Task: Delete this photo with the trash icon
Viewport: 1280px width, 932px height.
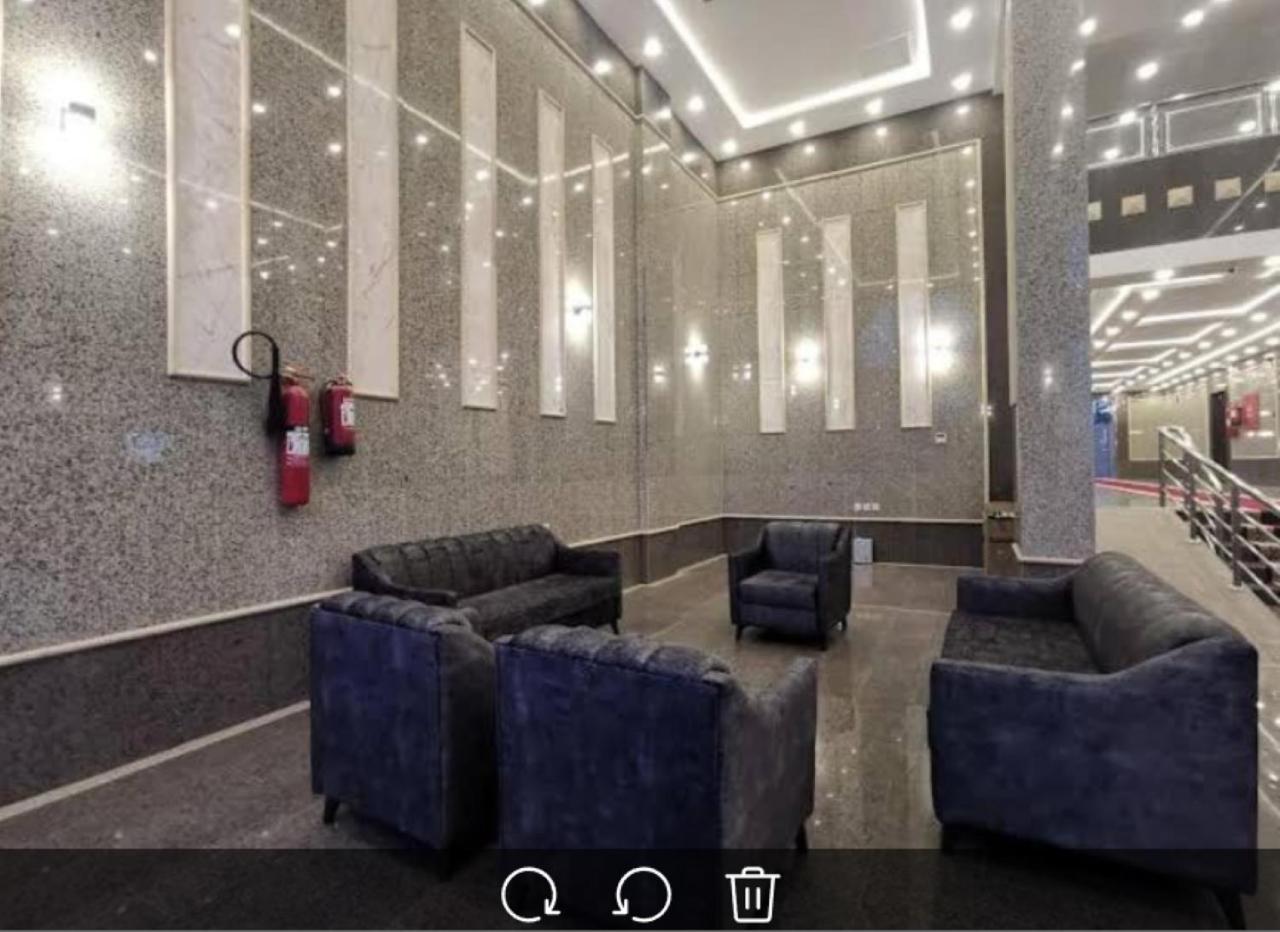Action: (752, 894)
